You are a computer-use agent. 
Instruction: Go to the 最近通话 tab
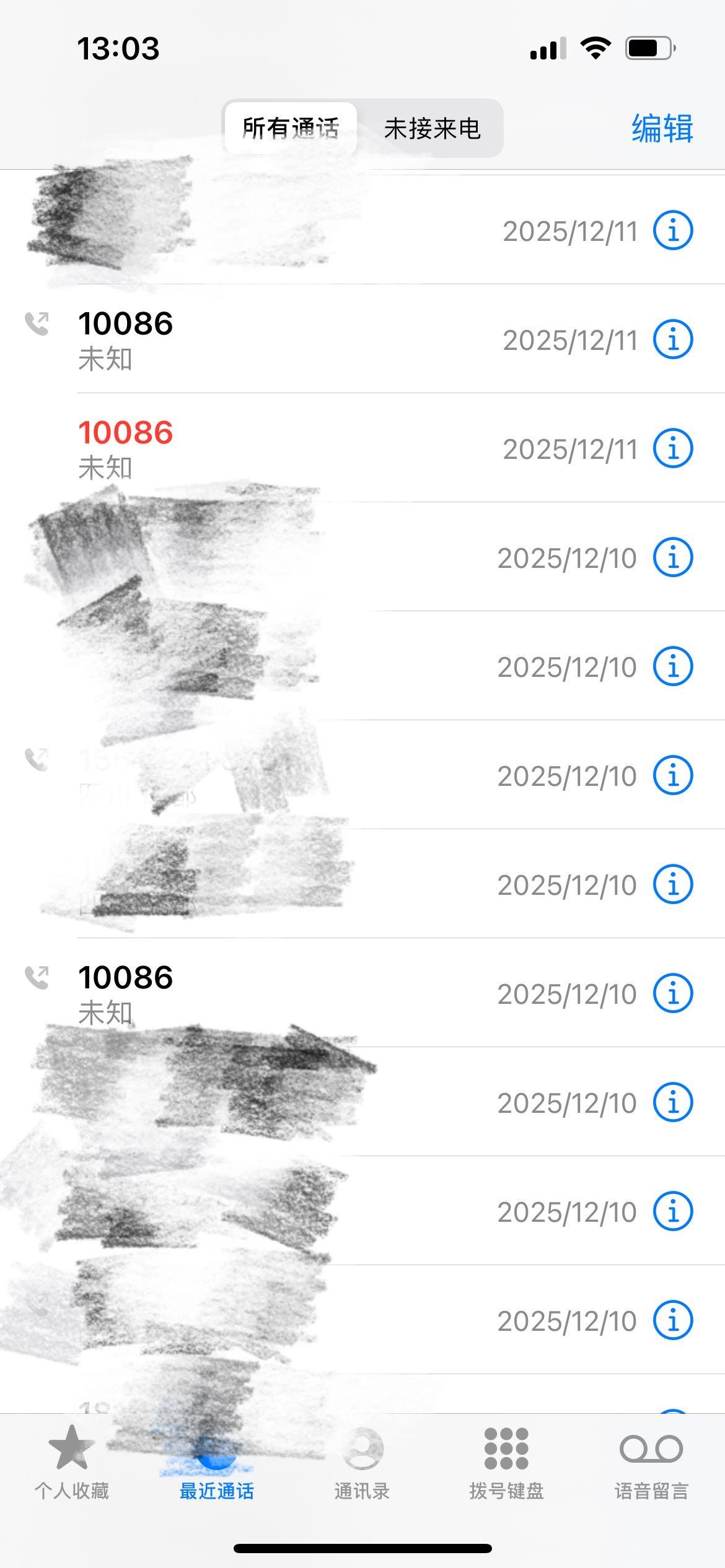(x=217, y=1463)
